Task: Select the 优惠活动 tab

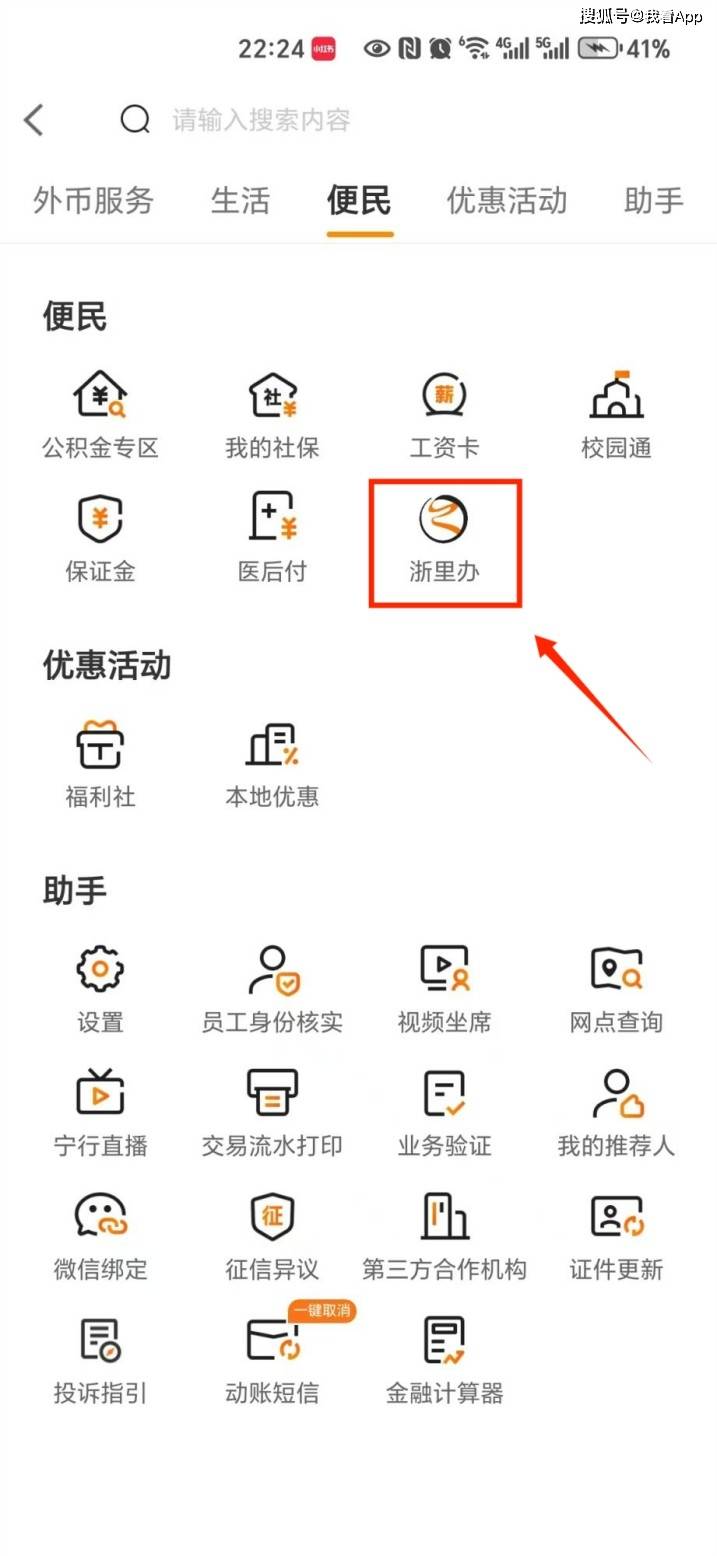Action: coord(506,200)
